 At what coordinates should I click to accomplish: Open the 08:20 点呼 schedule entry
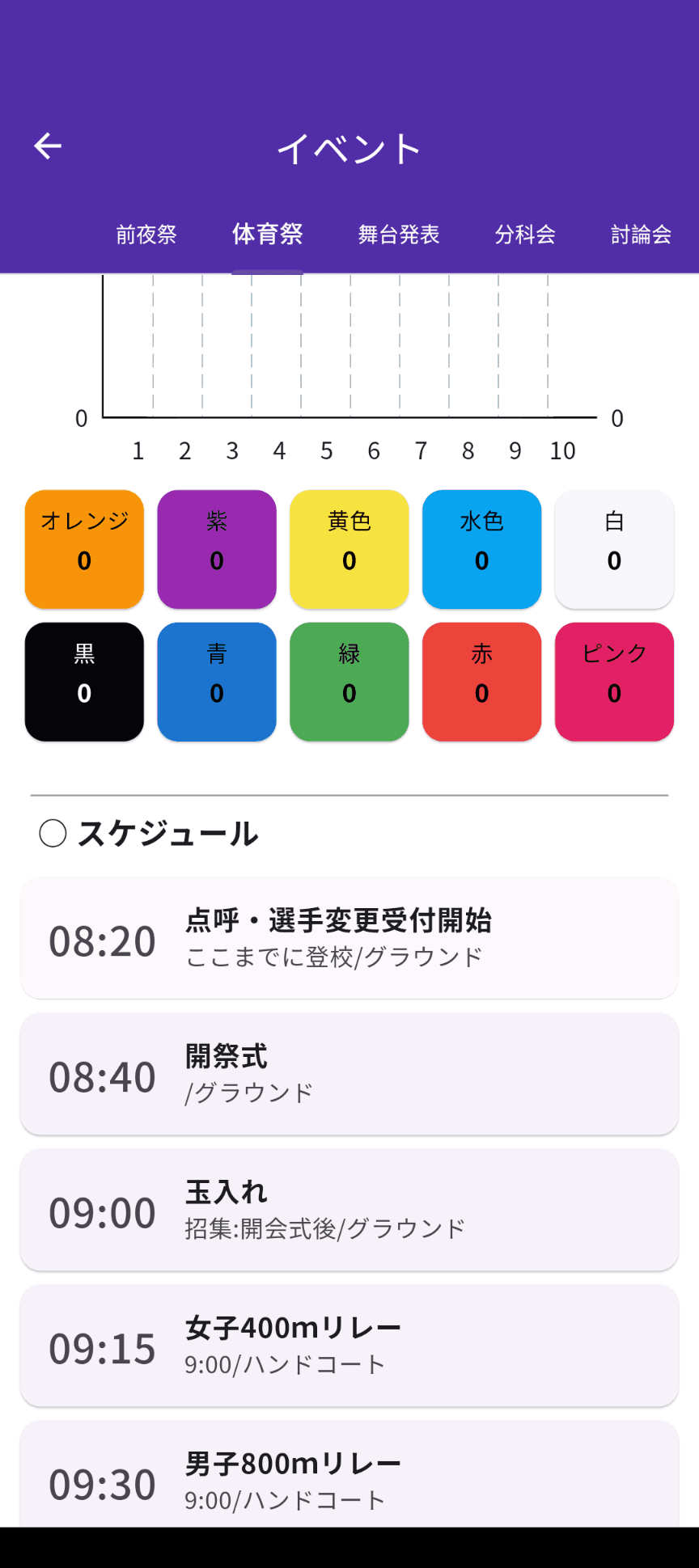pos(349,938)
